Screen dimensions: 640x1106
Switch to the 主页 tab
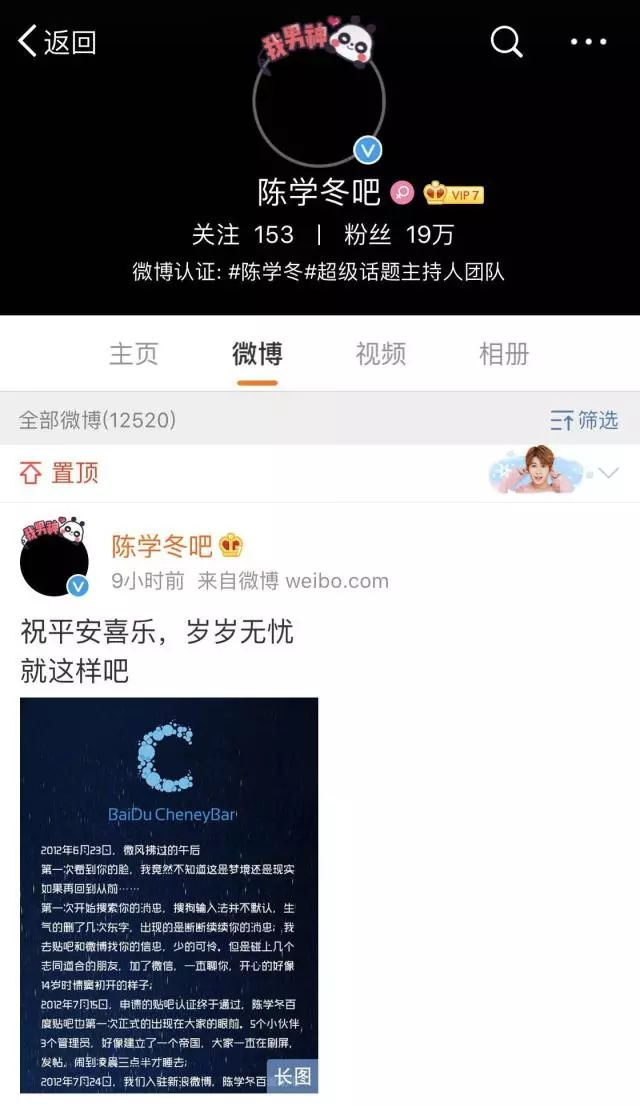(133, 353)
